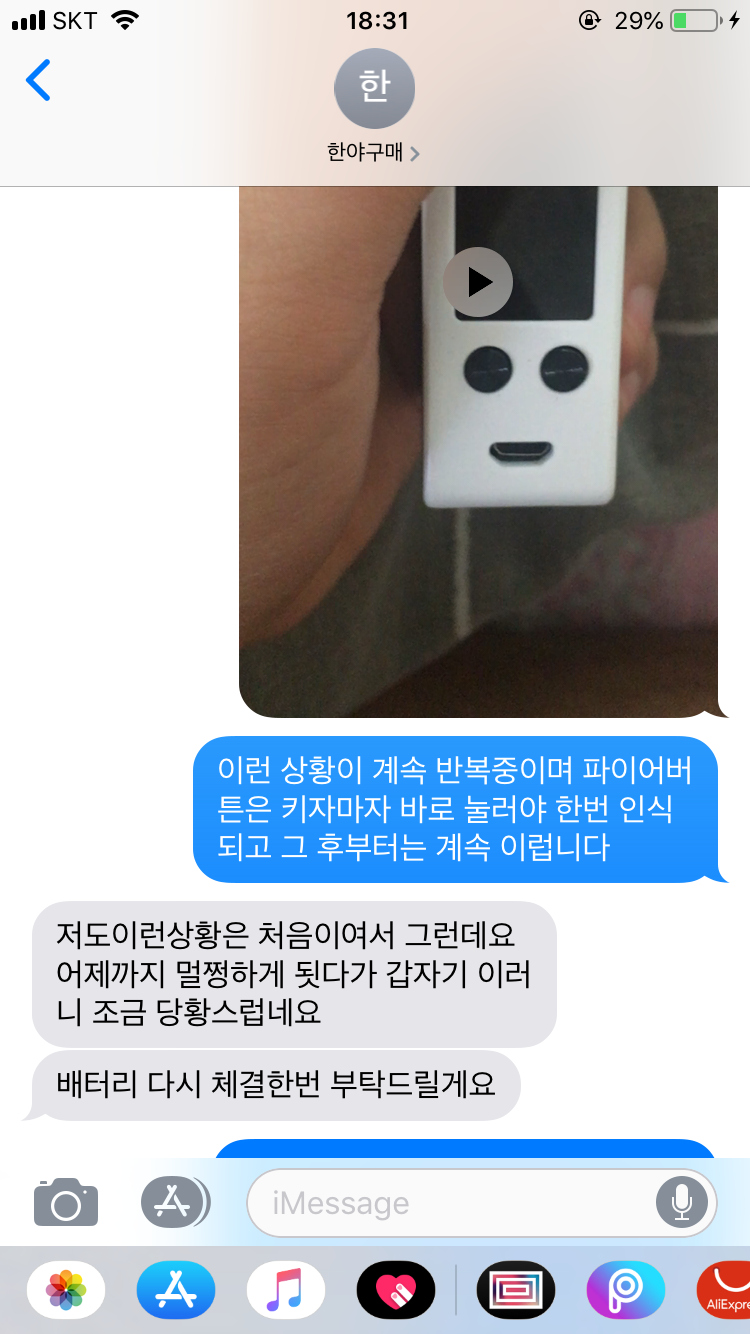Screen dimensions: 750x1334
Task: Open the Photos iMessage app
Action: pyautogui.click(x=66, y=1290)
